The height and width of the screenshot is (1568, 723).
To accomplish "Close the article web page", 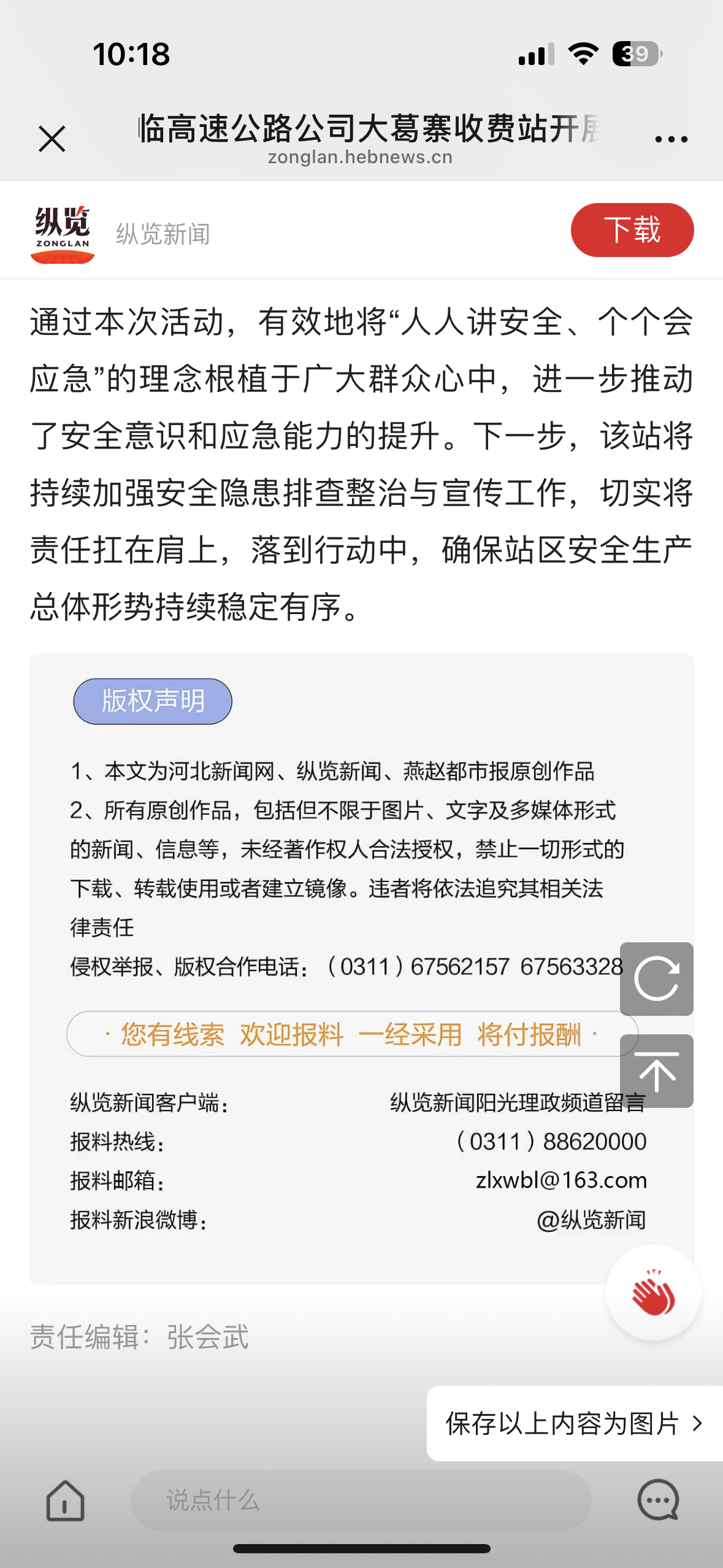I will 52,139.
